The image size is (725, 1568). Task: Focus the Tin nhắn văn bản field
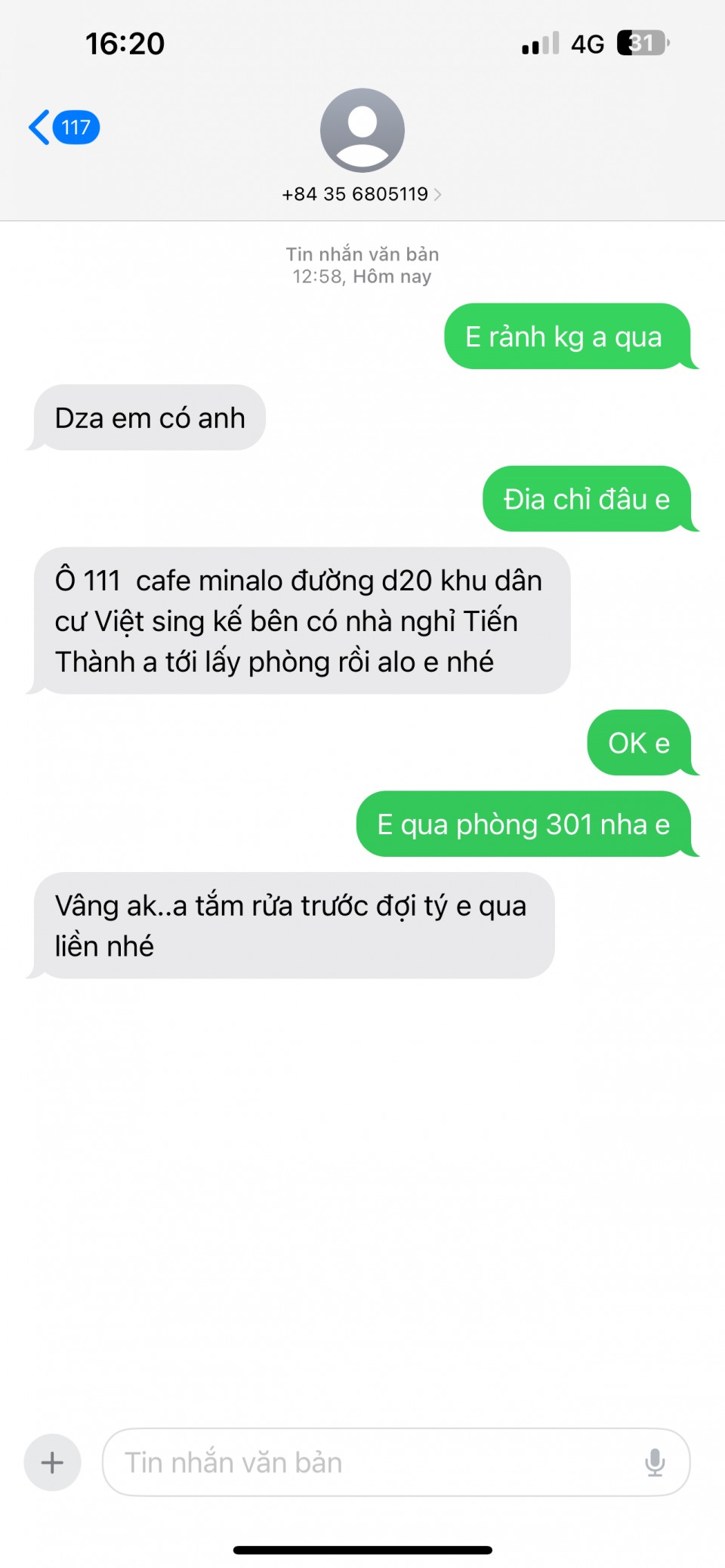coord(370,1462)
